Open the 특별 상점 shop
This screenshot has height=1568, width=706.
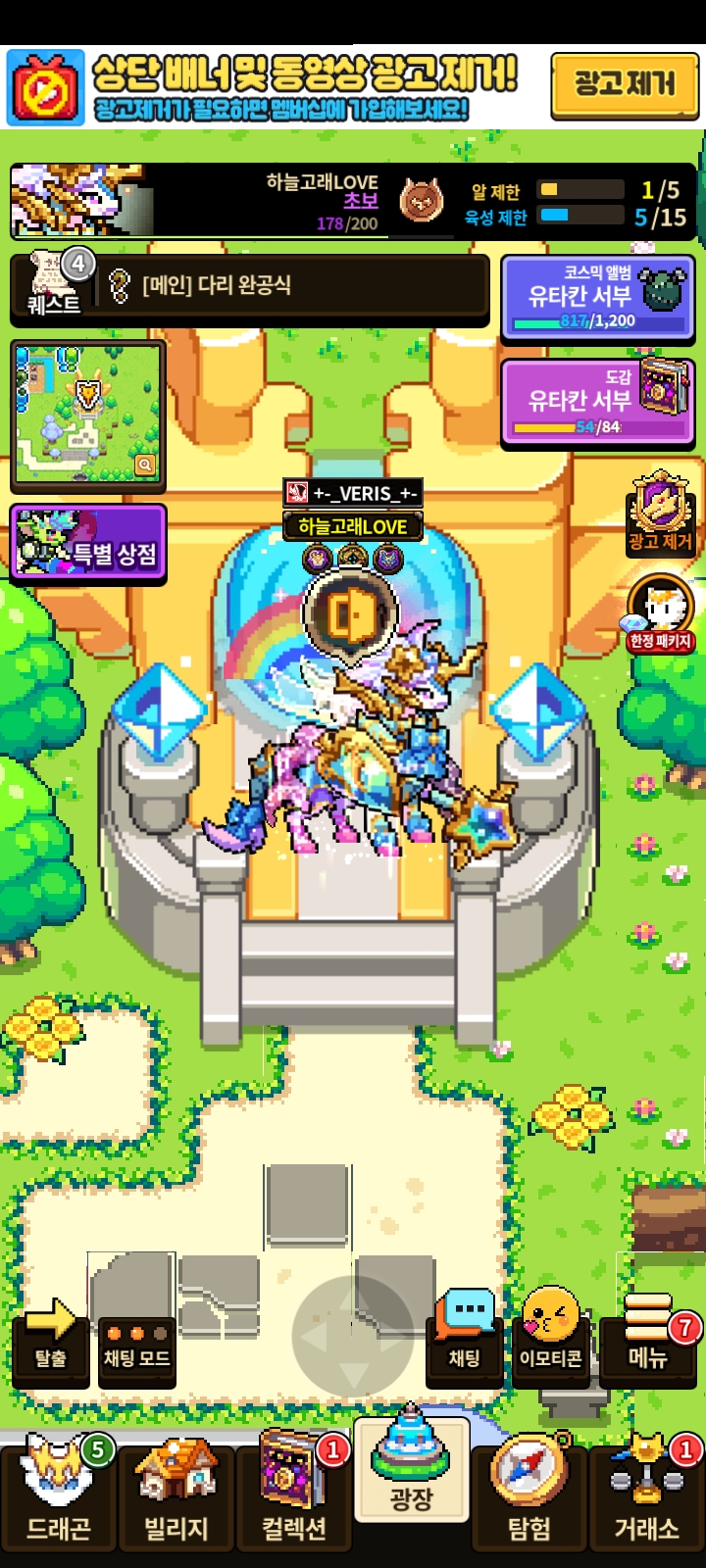click(88, 545)
